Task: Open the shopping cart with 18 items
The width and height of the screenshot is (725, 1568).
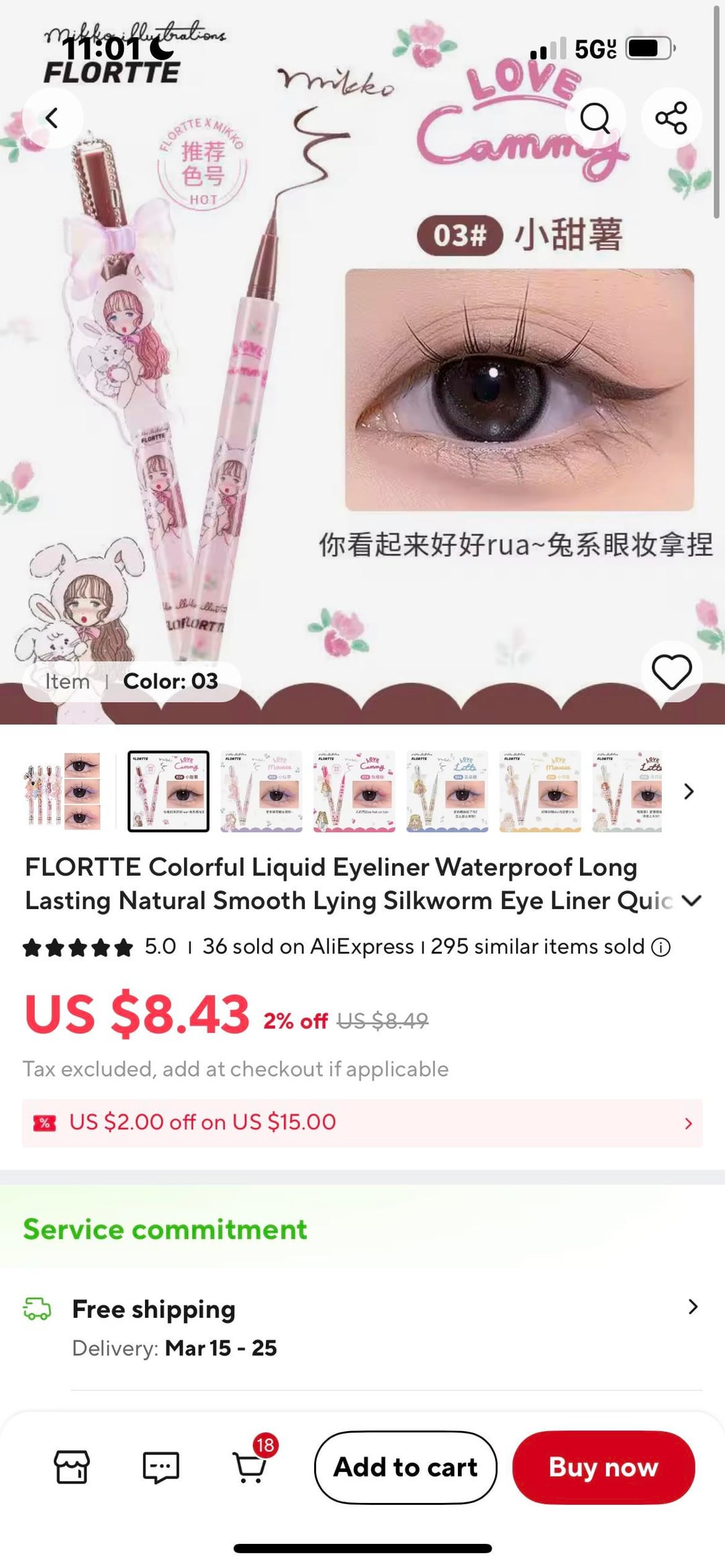Action: point(250,1467)
